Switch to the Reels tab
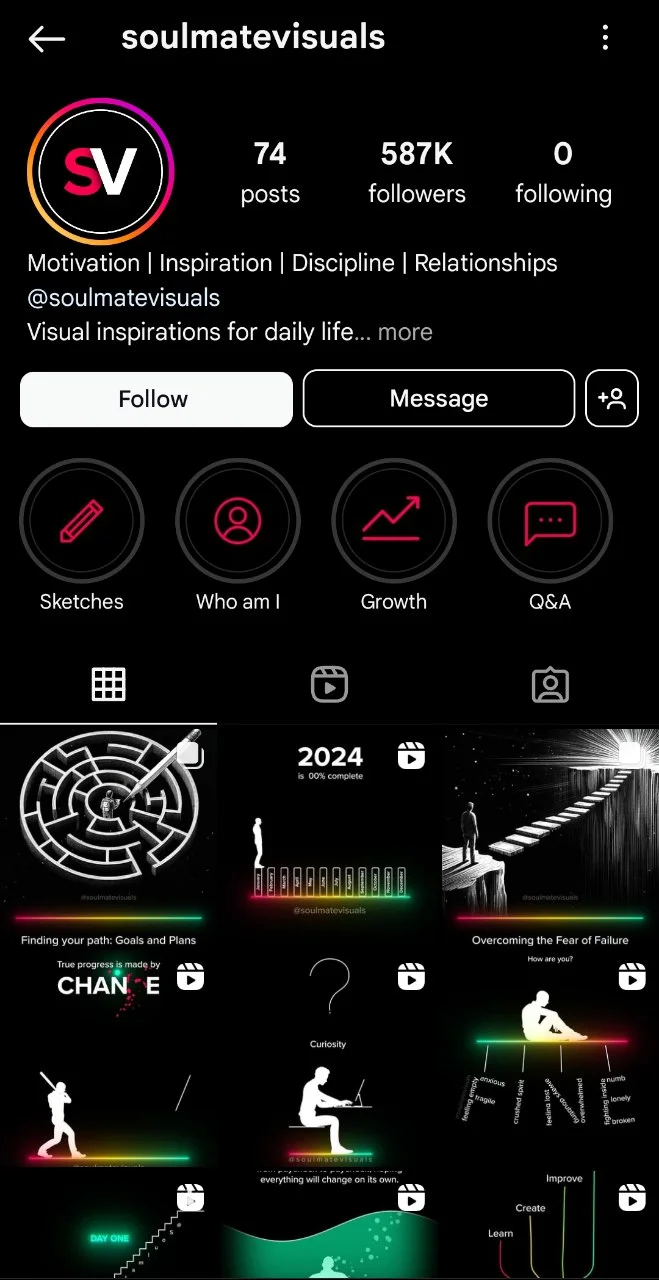659x1280 pixels. pyautogui.click(x=329, y=685)
